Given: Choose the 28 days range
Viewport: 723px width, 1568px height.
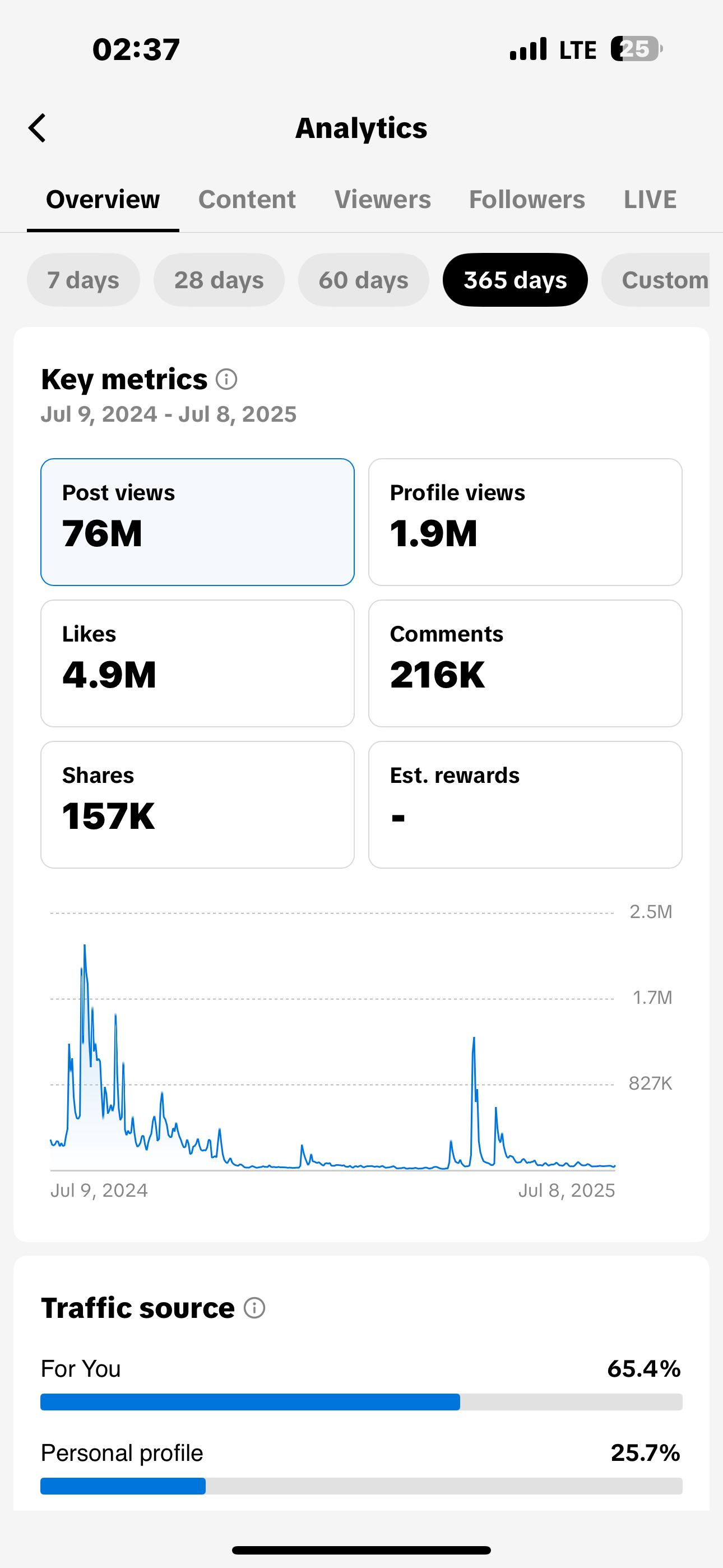Looking at the screenshot, I should click(x=219, y=280).
